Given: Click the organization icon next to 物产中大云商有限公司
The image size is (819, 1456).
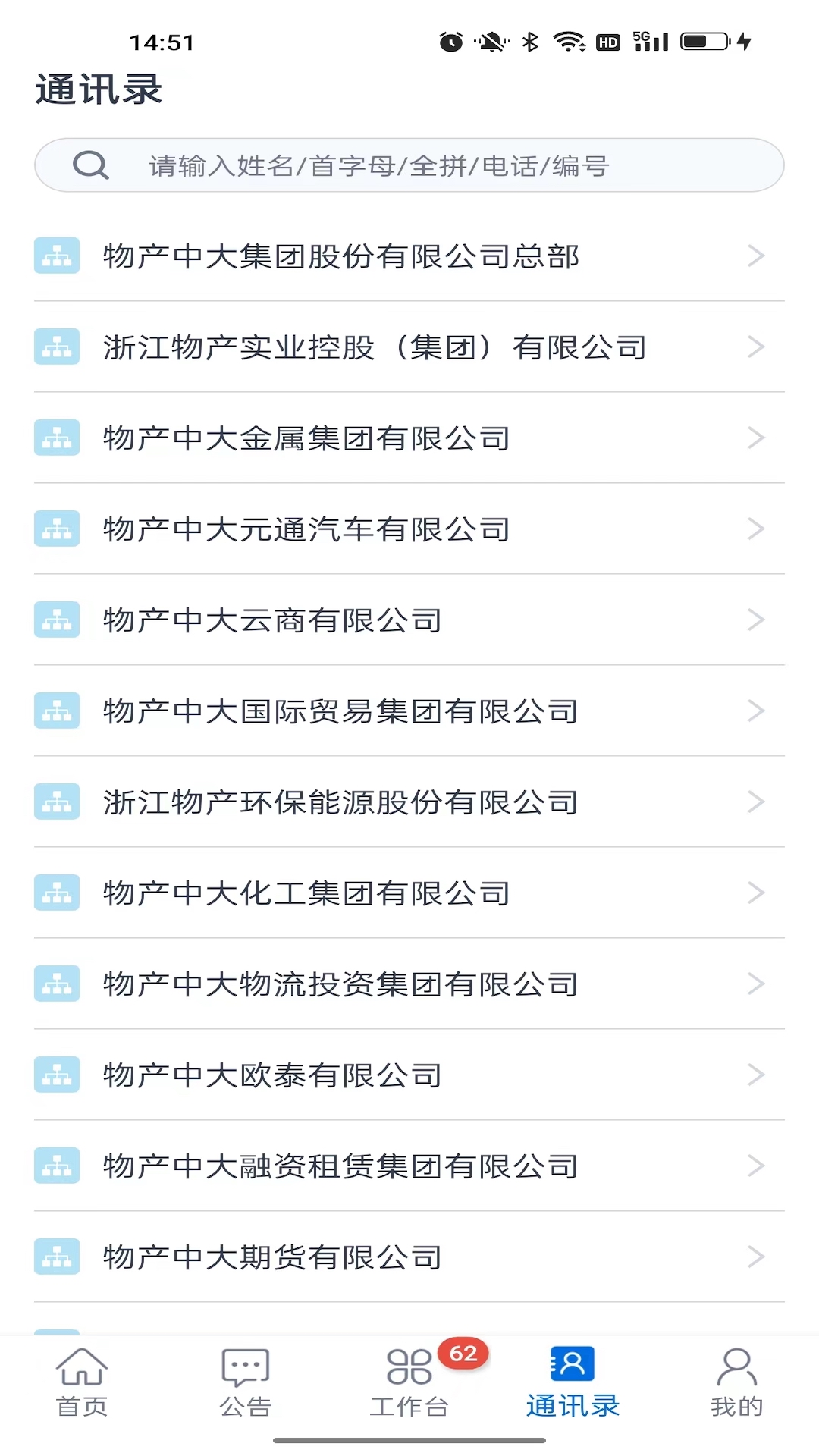Looking at the screenshot, I should 56,620.
